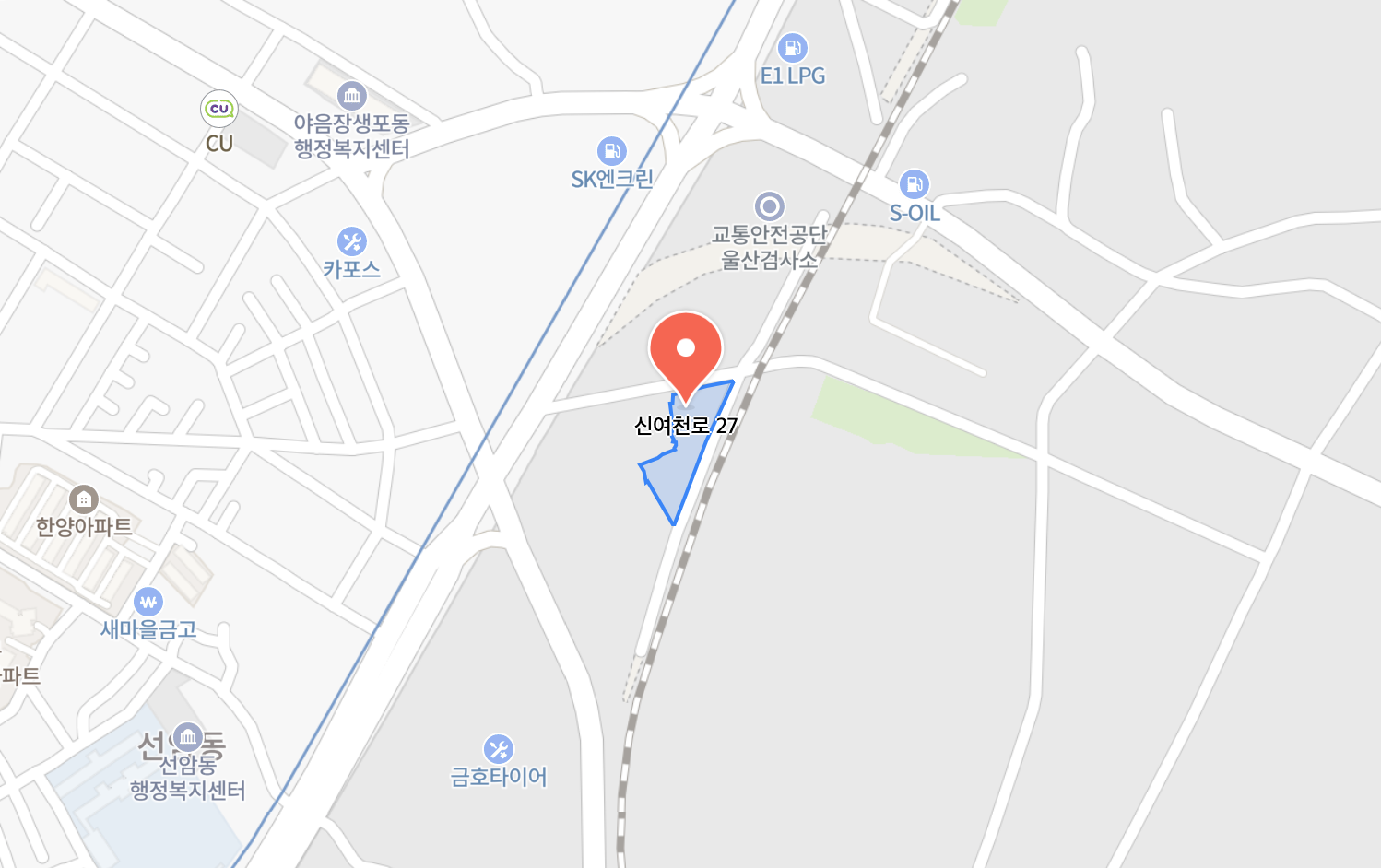Screen dimensions: 1381x868
Task: Select the 금호타이어 marker
Action: pyautogui.click(x=498, y=749)
